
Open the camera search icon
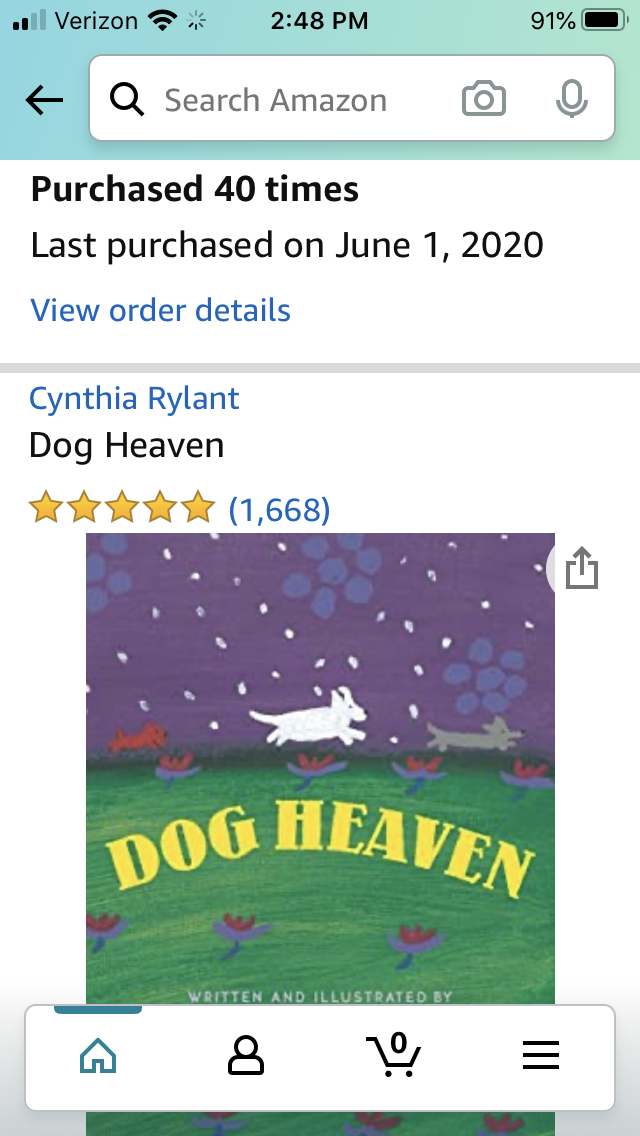coord(484,100)
